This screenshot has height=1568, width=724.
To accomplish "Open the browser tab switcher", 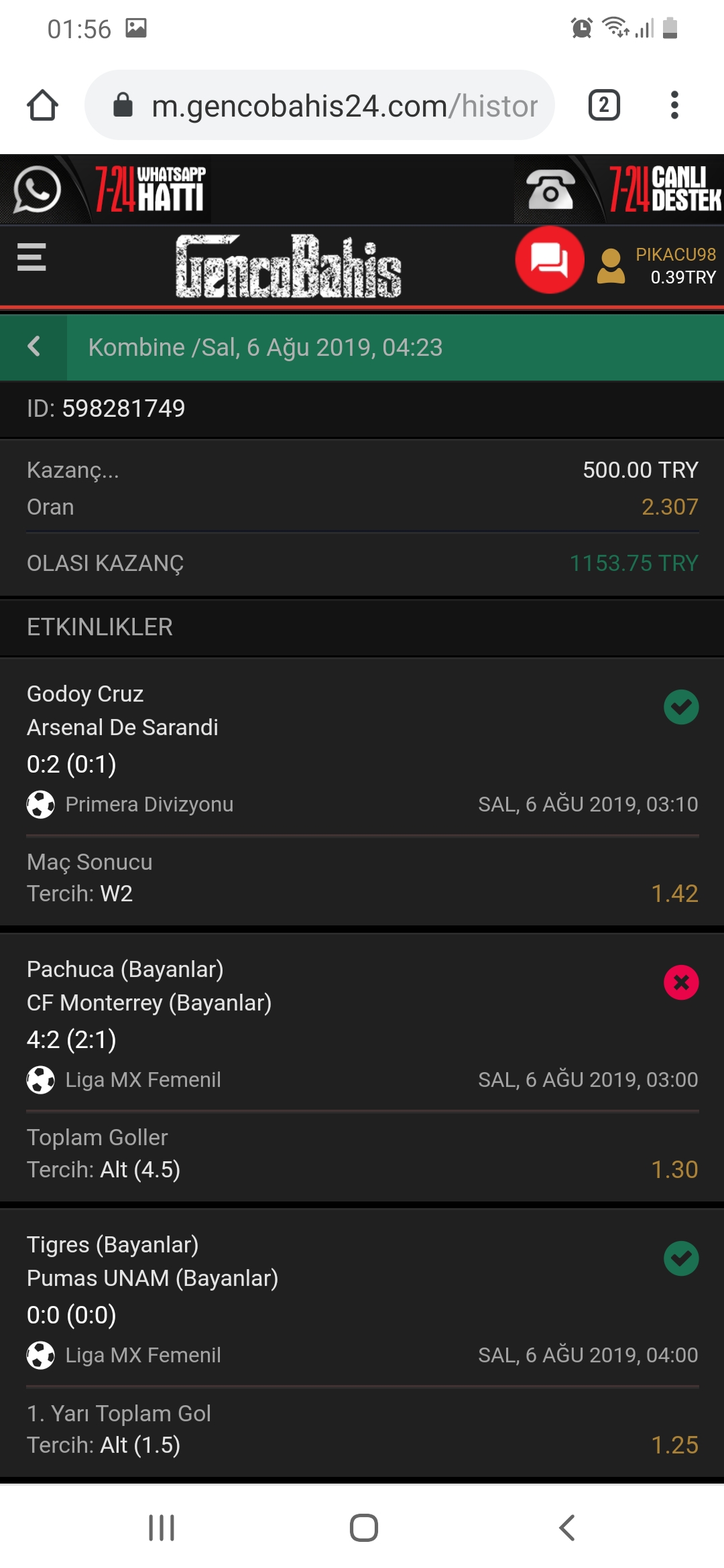I will [x=604, y=105].
